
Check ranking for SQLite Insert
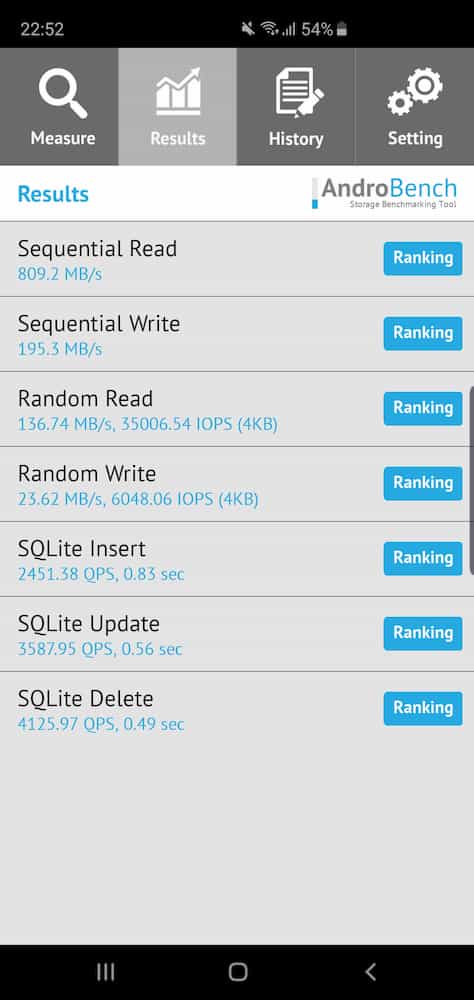pyautogui.click(x=423, y=558)
